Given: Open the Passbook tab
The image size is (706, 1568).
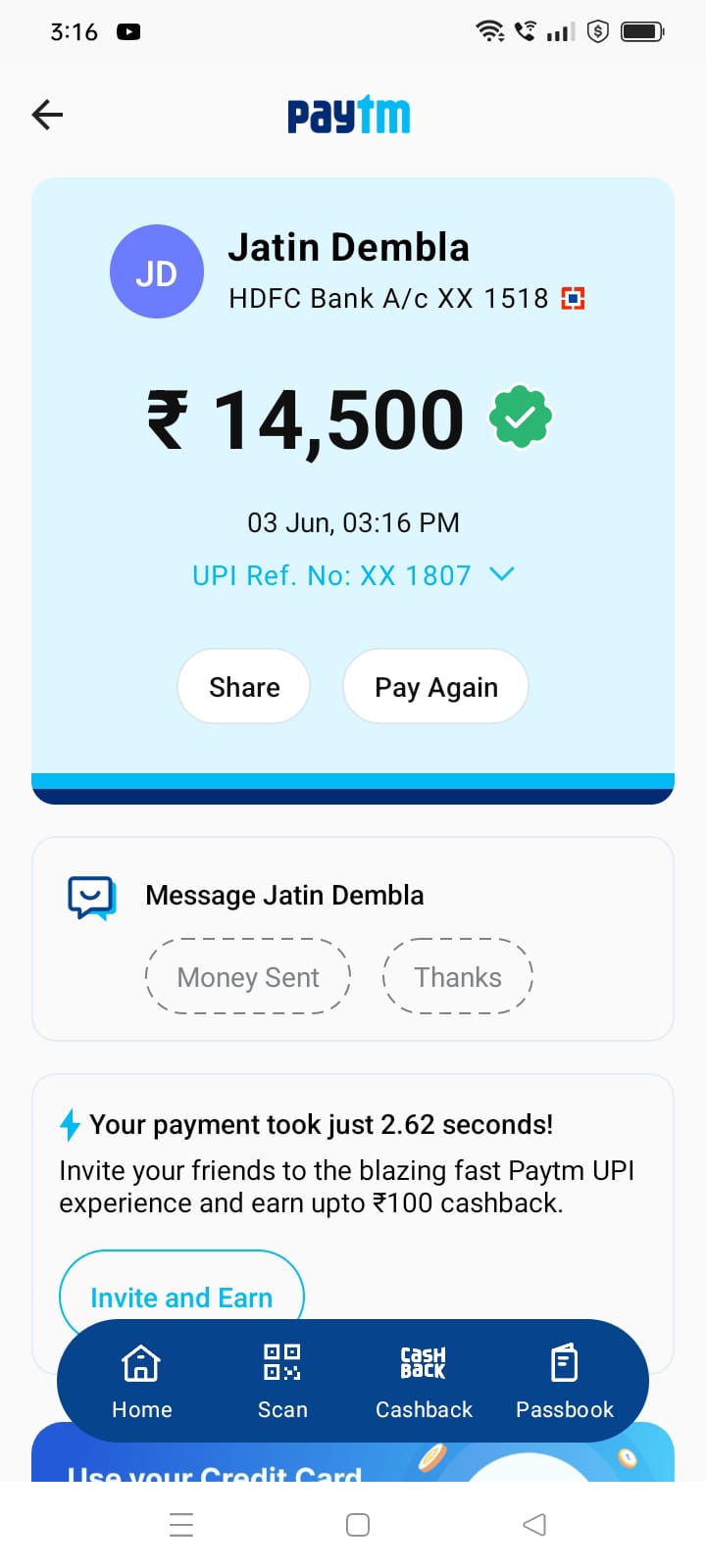Looking at the screenshot, I should pyautogui.click(x=565, y=1381).
